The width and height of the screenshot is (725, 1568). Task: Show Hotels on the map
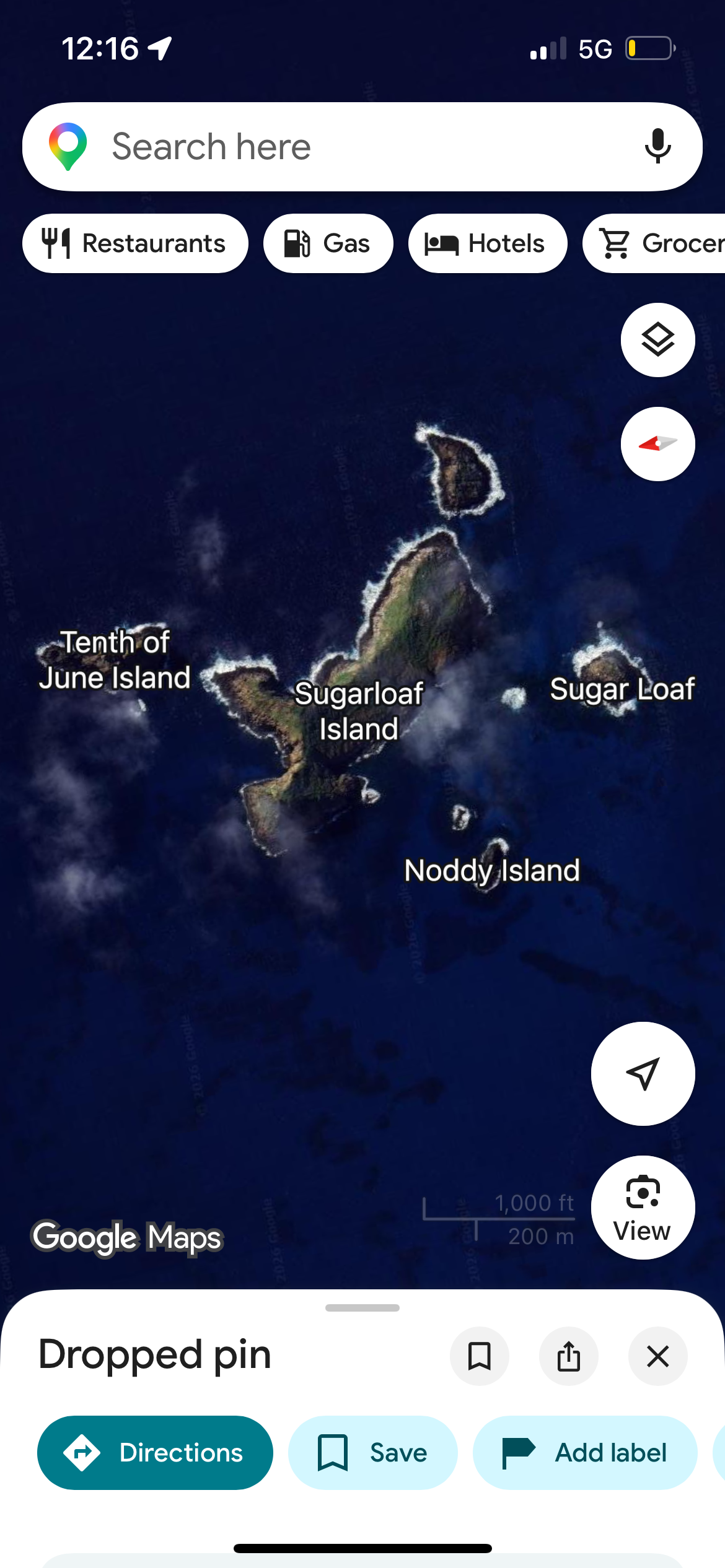[487, 243]
